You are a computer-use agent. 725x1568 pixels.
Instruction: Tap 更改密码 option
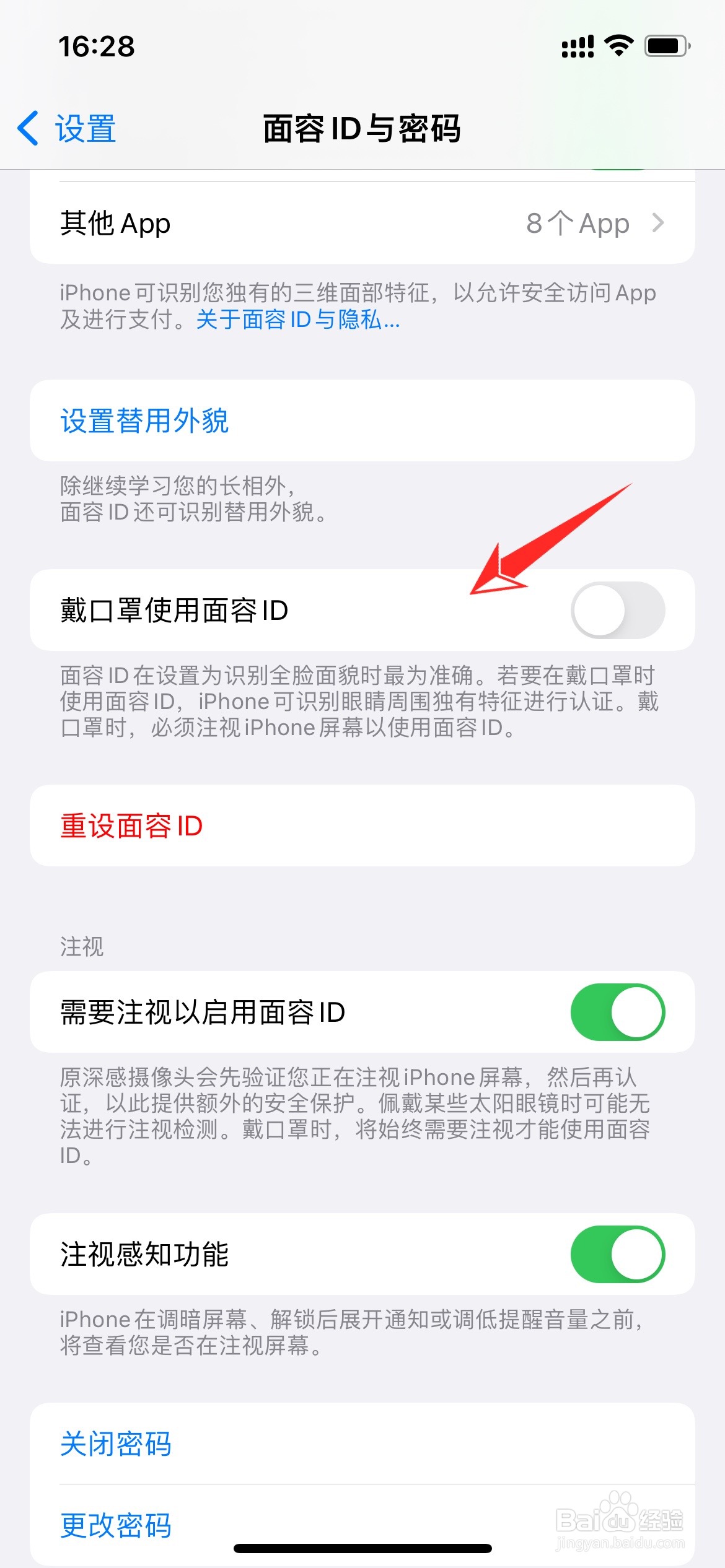tap(115, 1525)
